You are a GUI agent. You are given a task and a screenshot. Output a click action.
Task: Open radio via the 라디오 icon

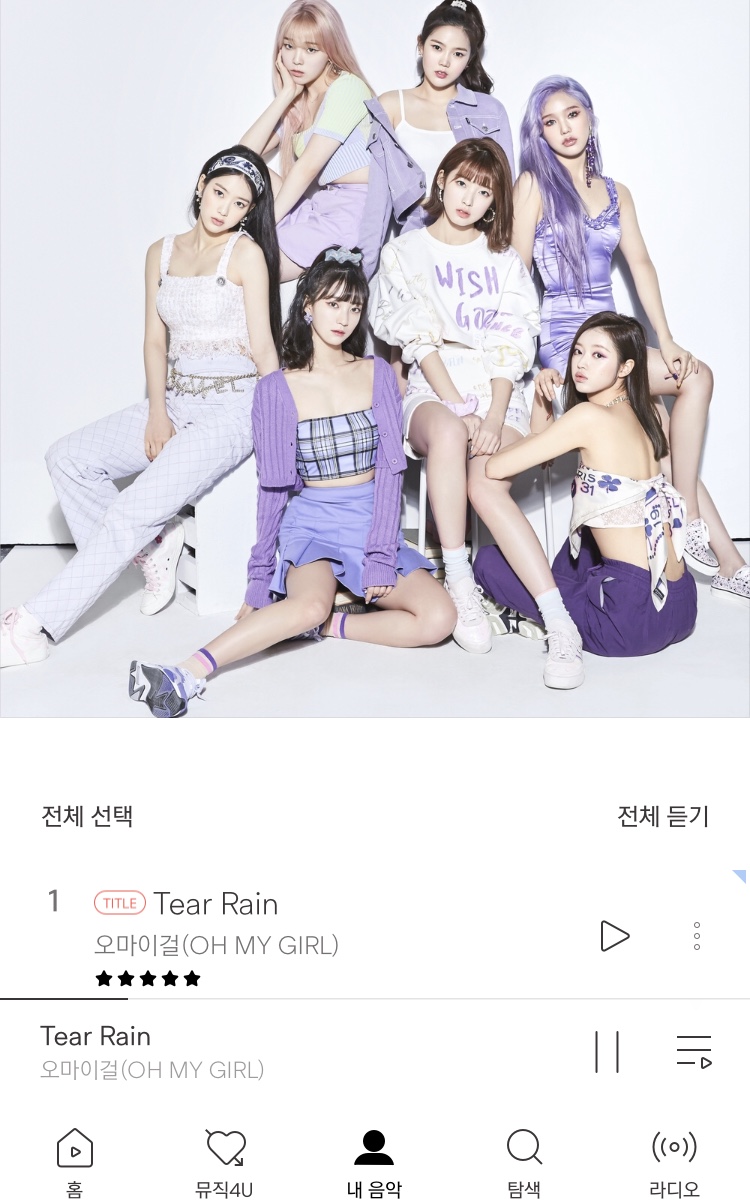[x=674, y=1147]
